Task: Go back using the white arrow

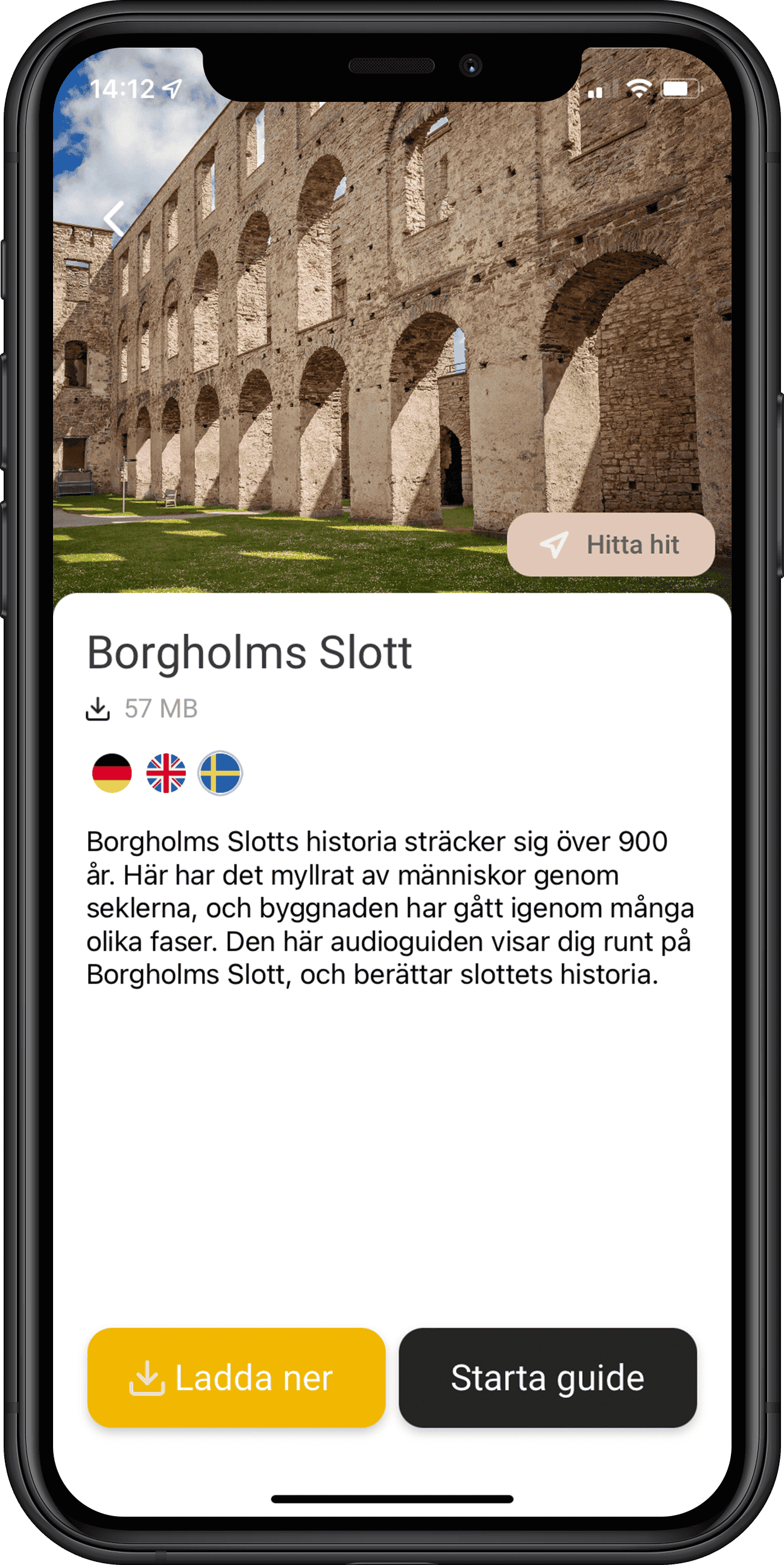Action: (114, 218)
